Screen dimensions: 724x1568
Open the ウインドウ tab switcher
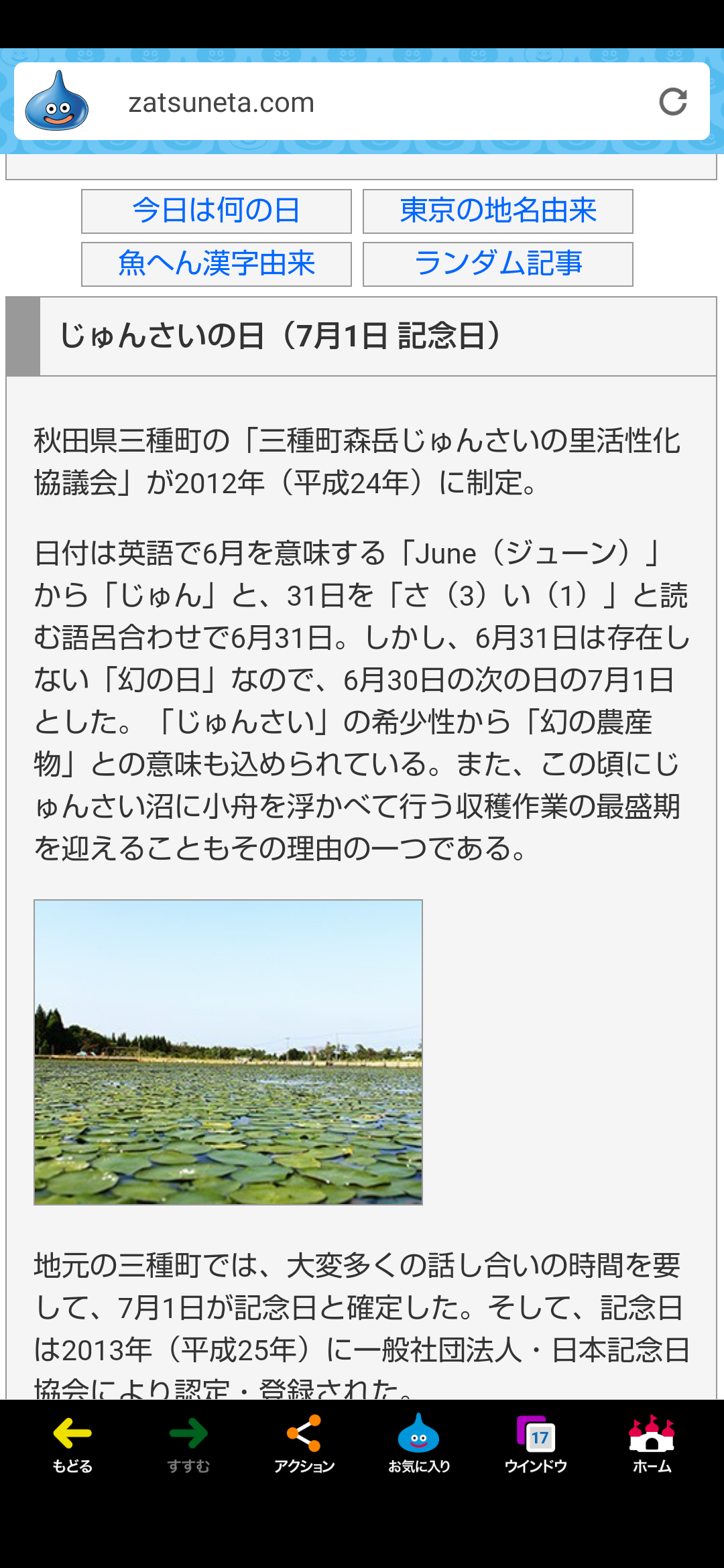(x=536, y=1445)
